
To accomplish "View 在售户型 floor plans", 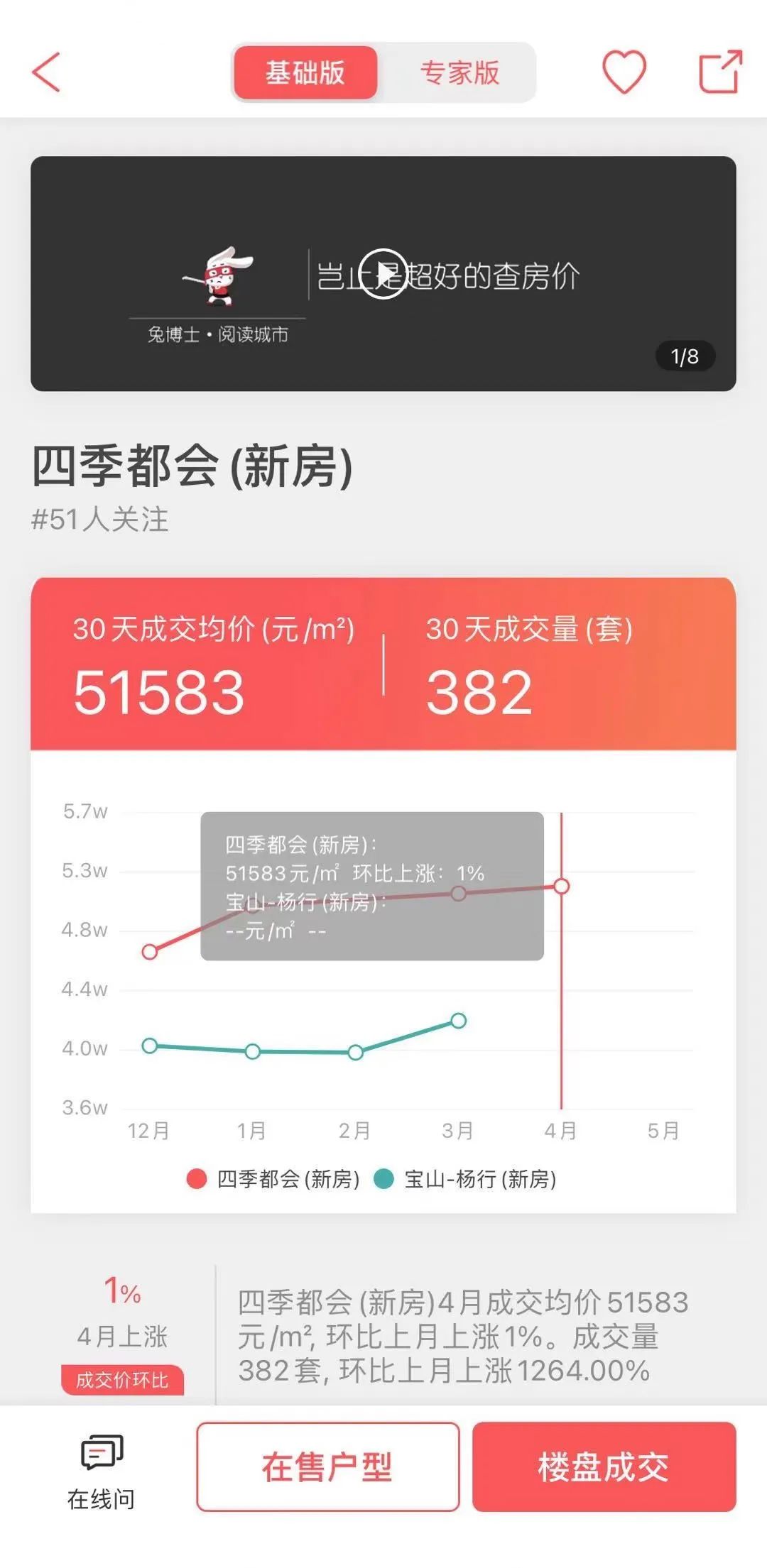I will coord(327,1466).
